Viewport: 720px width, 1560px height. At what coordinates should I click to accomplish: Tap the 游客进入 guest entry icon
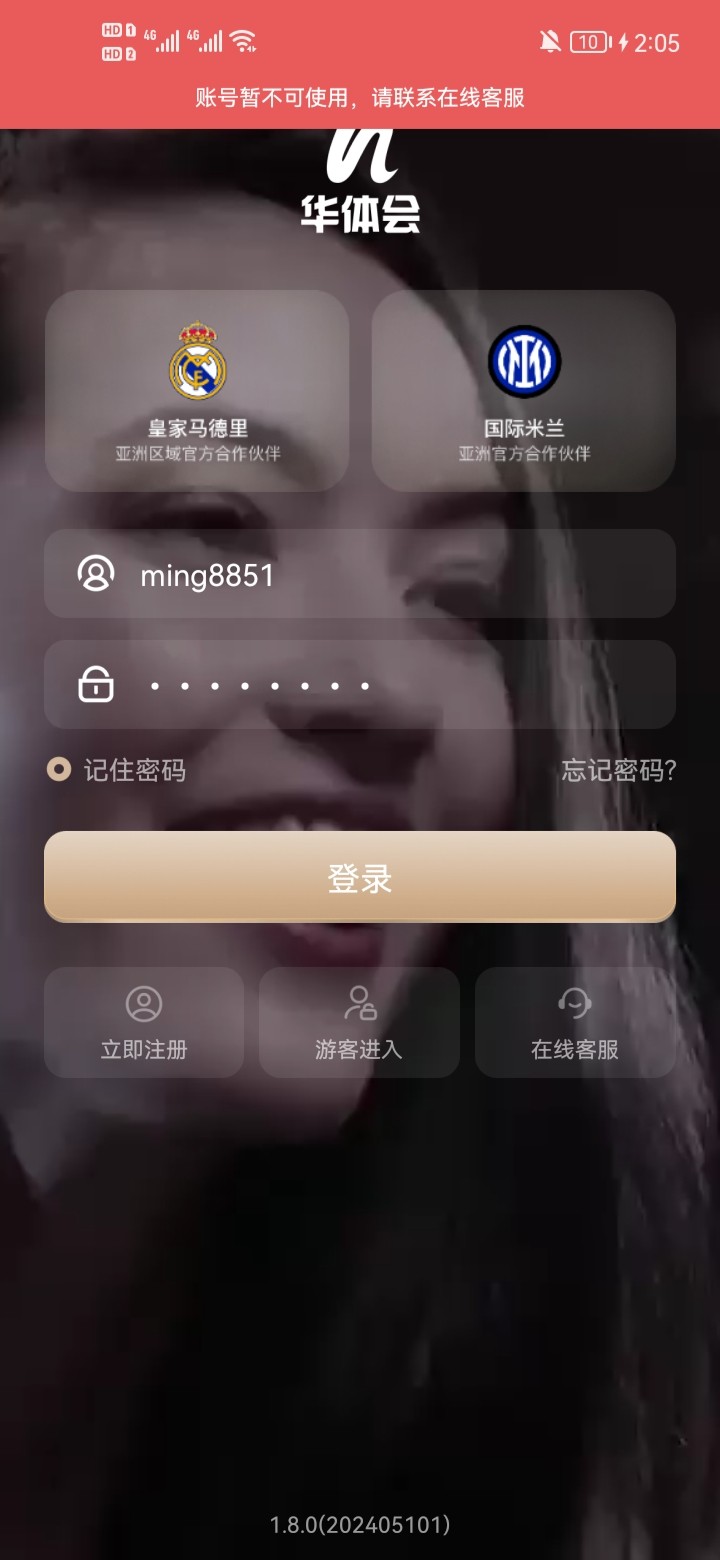point(359,1001)
